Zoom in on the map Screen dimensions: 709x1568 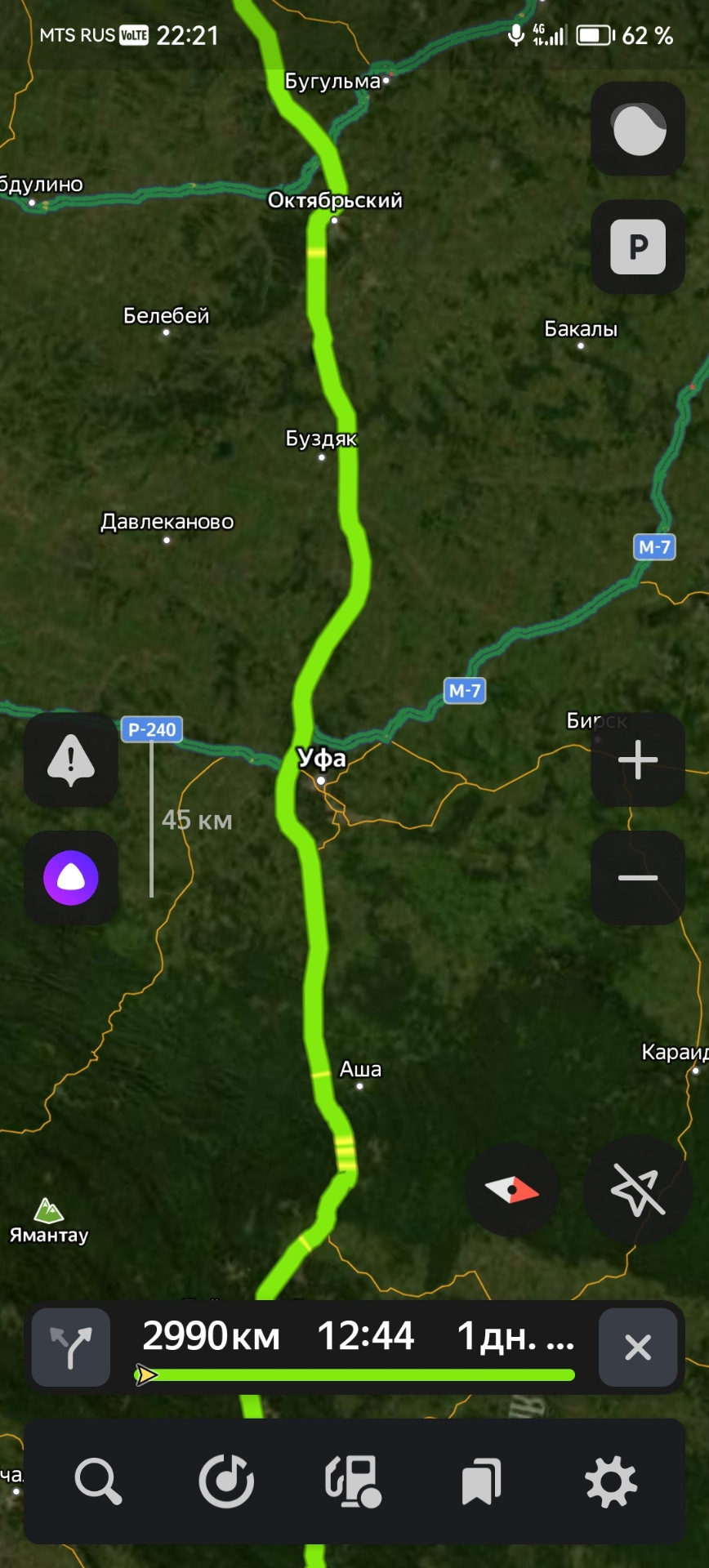coord(638,760)
